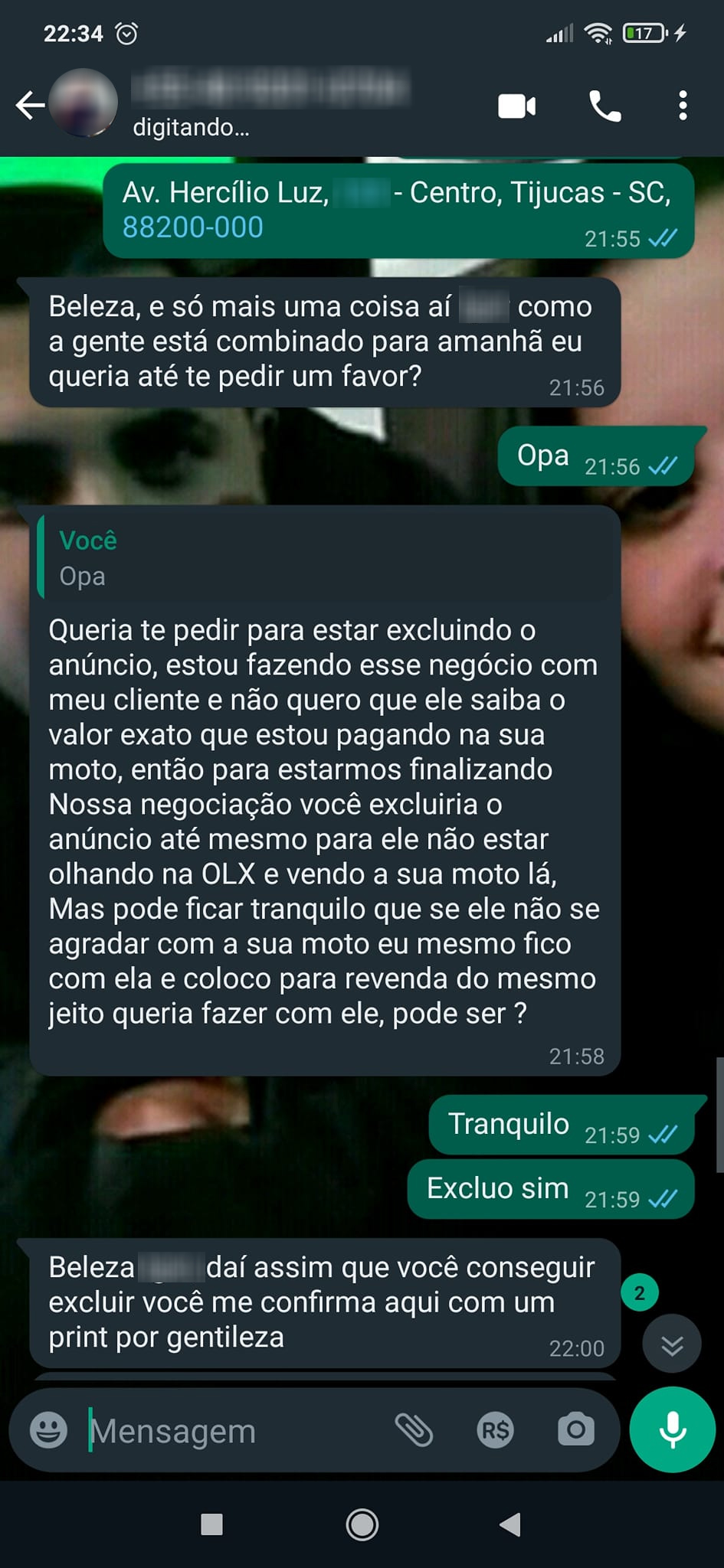This screenshot has width=724, height=1568.
Task: Open the emoji picker
Action: [48, 1429]
